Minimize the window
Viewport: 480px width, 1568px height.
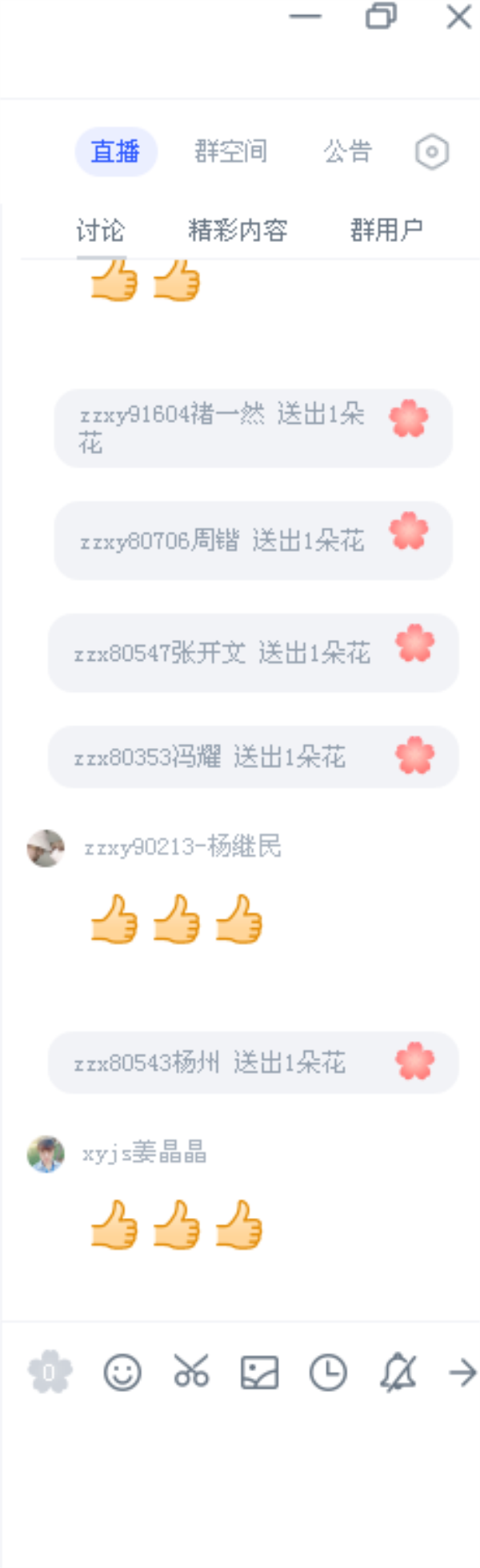(x=305, y=17)
